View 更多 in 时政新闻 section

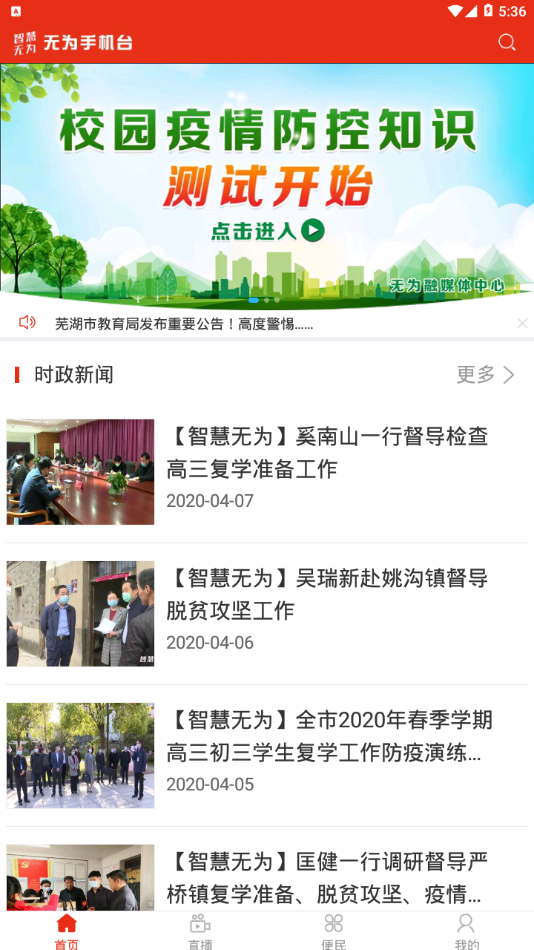point(486,375)
